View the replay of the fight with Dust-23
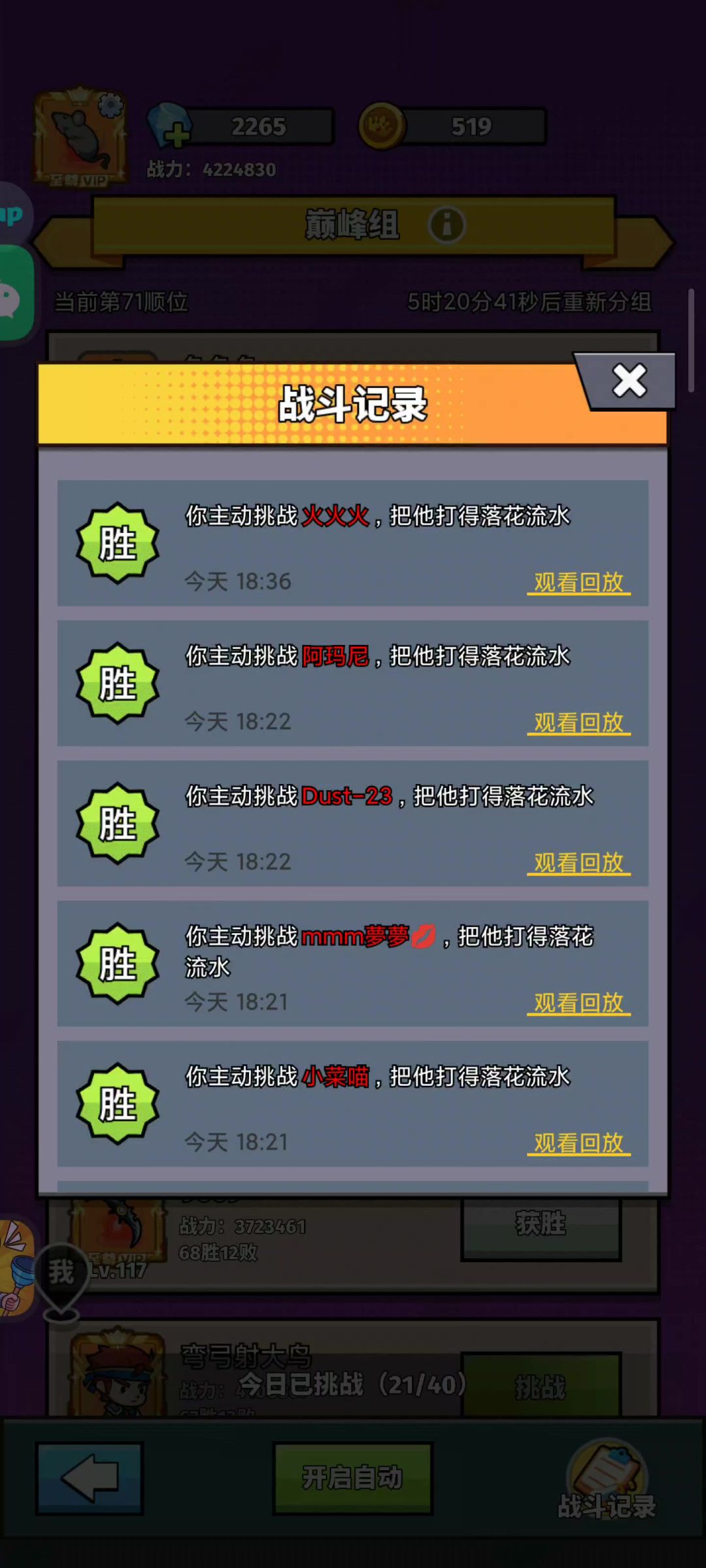706x1568 pixels. pos(579,863)
